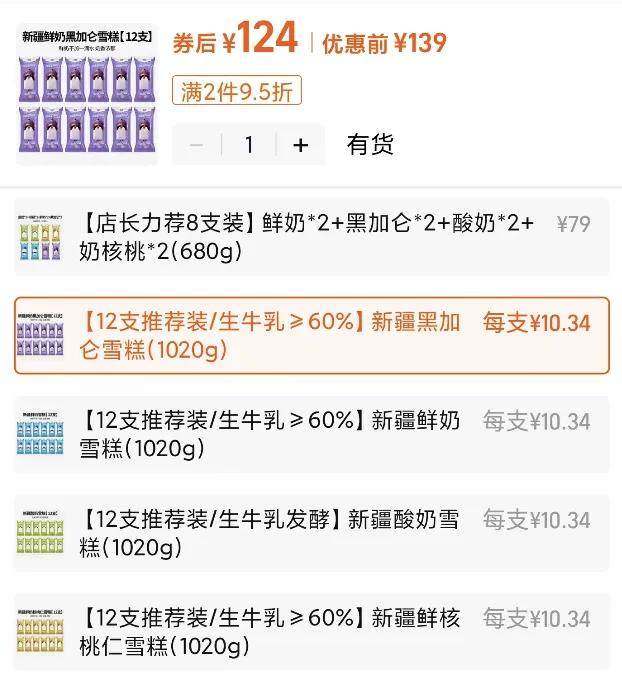Tap the quantity number field

pos(248,145)
